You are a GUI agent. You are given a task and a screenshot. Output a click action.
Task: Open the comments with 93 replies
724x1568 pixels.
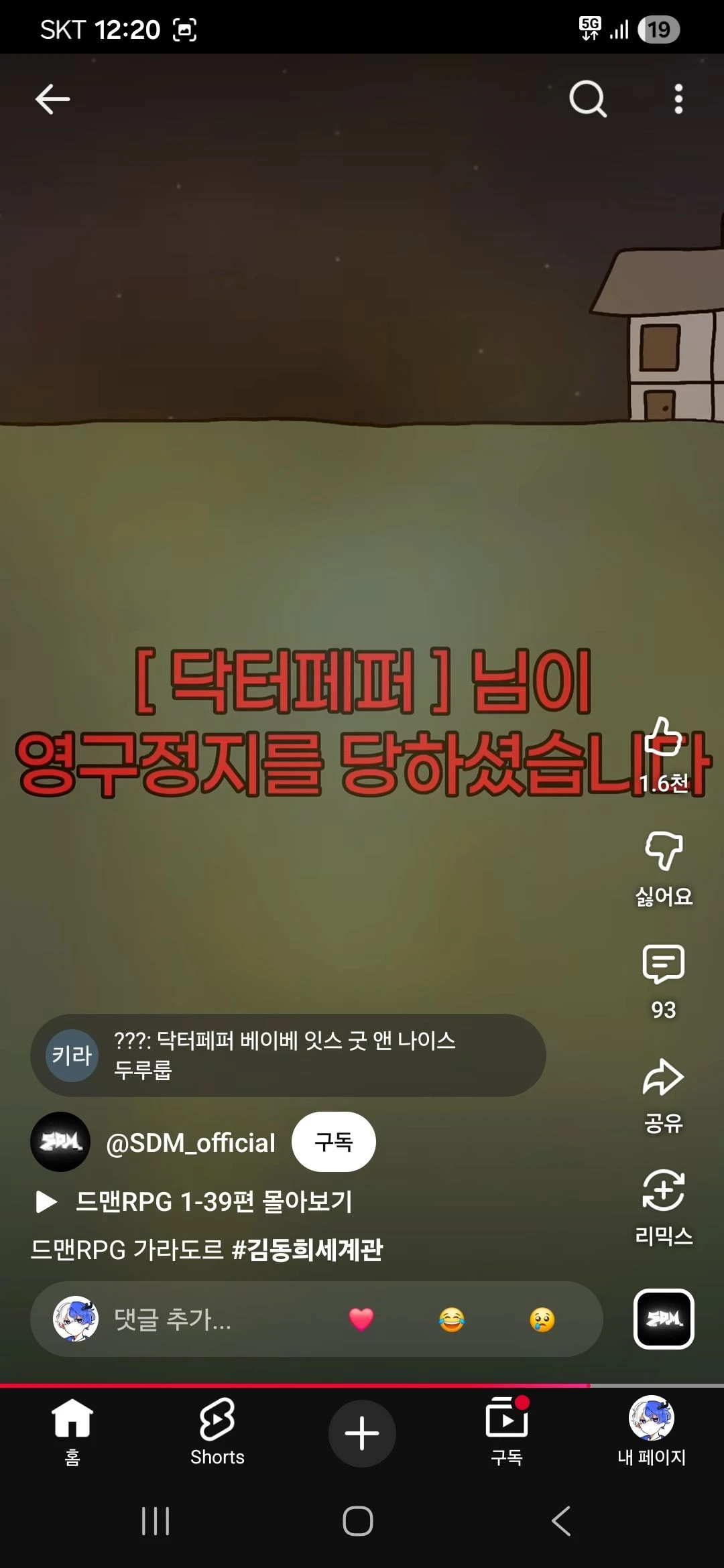pyautogui.click(x=663, y=965)
